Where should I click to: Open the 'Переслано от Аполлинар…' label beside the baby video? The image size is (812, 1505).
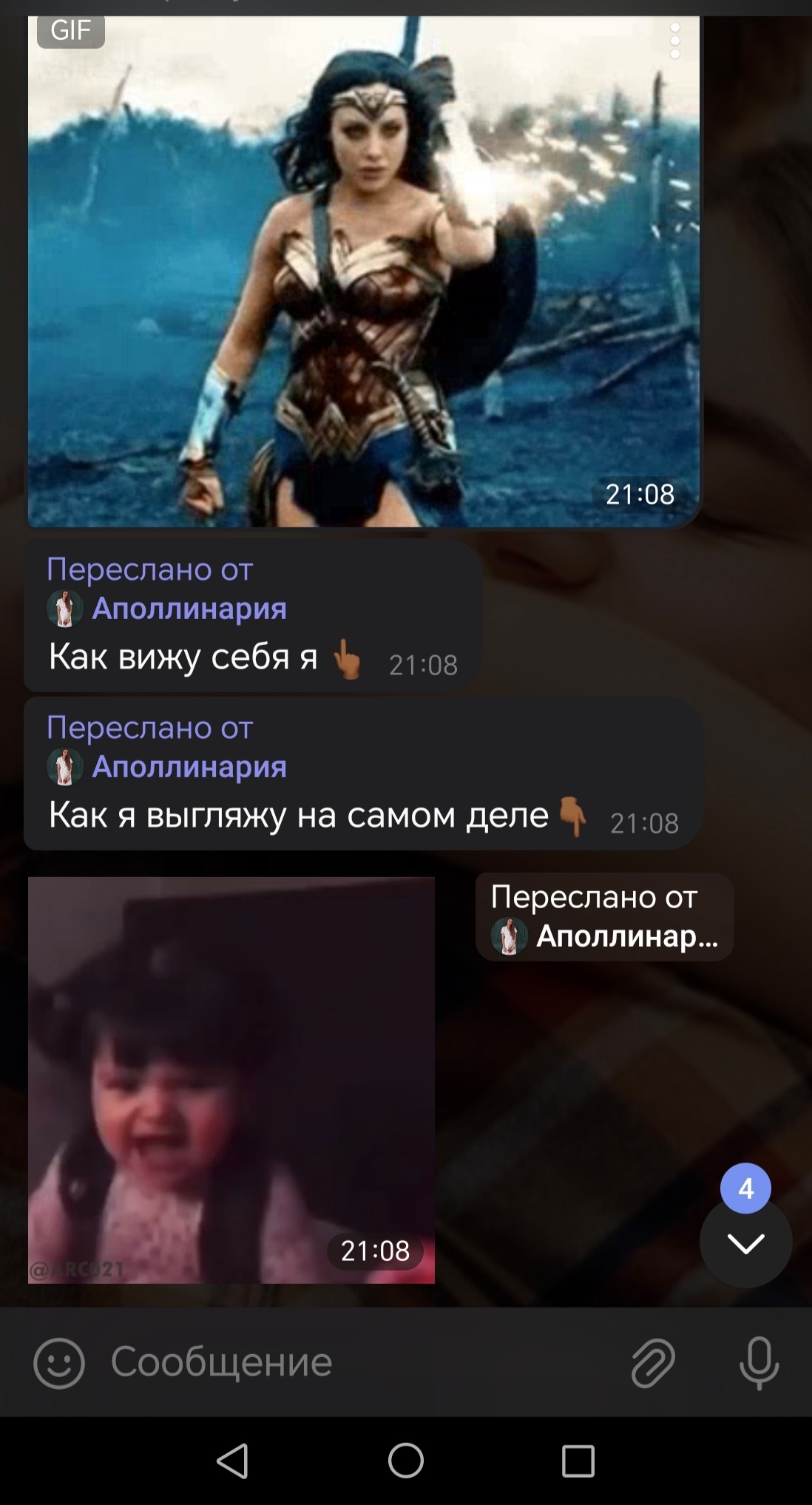(x=604, y=917)
